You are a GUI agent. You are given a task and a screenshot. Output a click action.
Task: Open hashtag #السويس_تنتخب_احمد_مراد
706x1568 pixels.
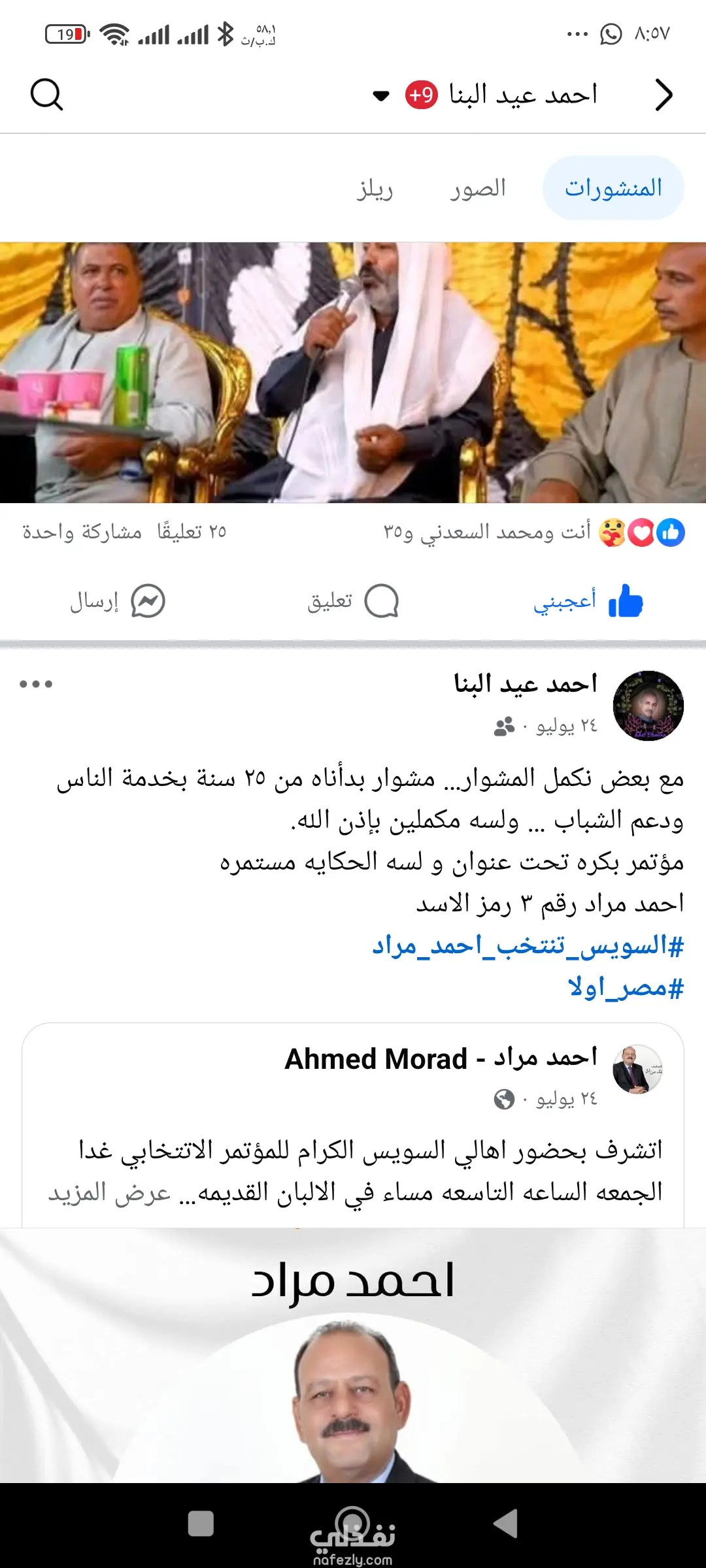coord(528,945)
